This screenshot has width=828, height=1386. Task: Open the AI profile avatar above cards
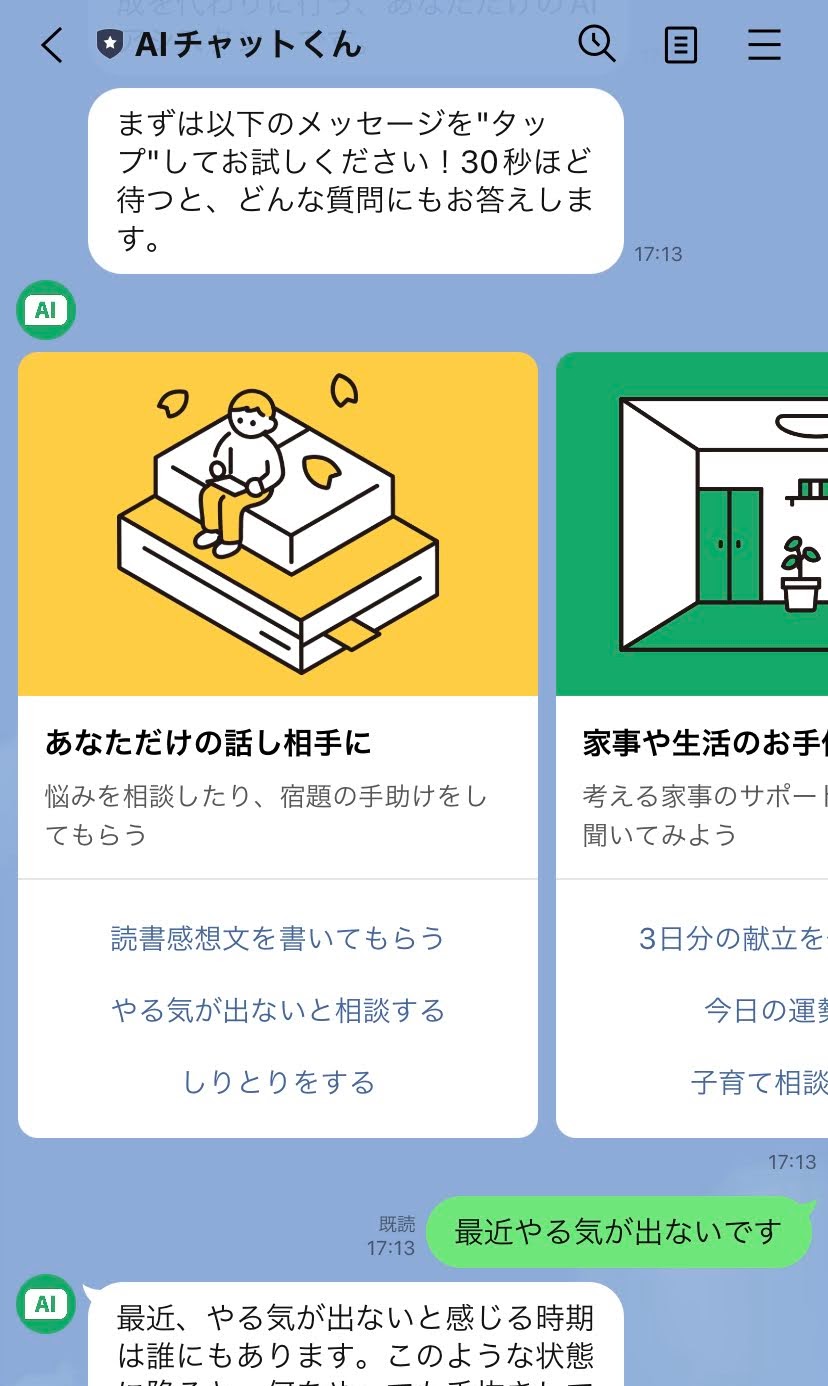[x=46, y=310]
